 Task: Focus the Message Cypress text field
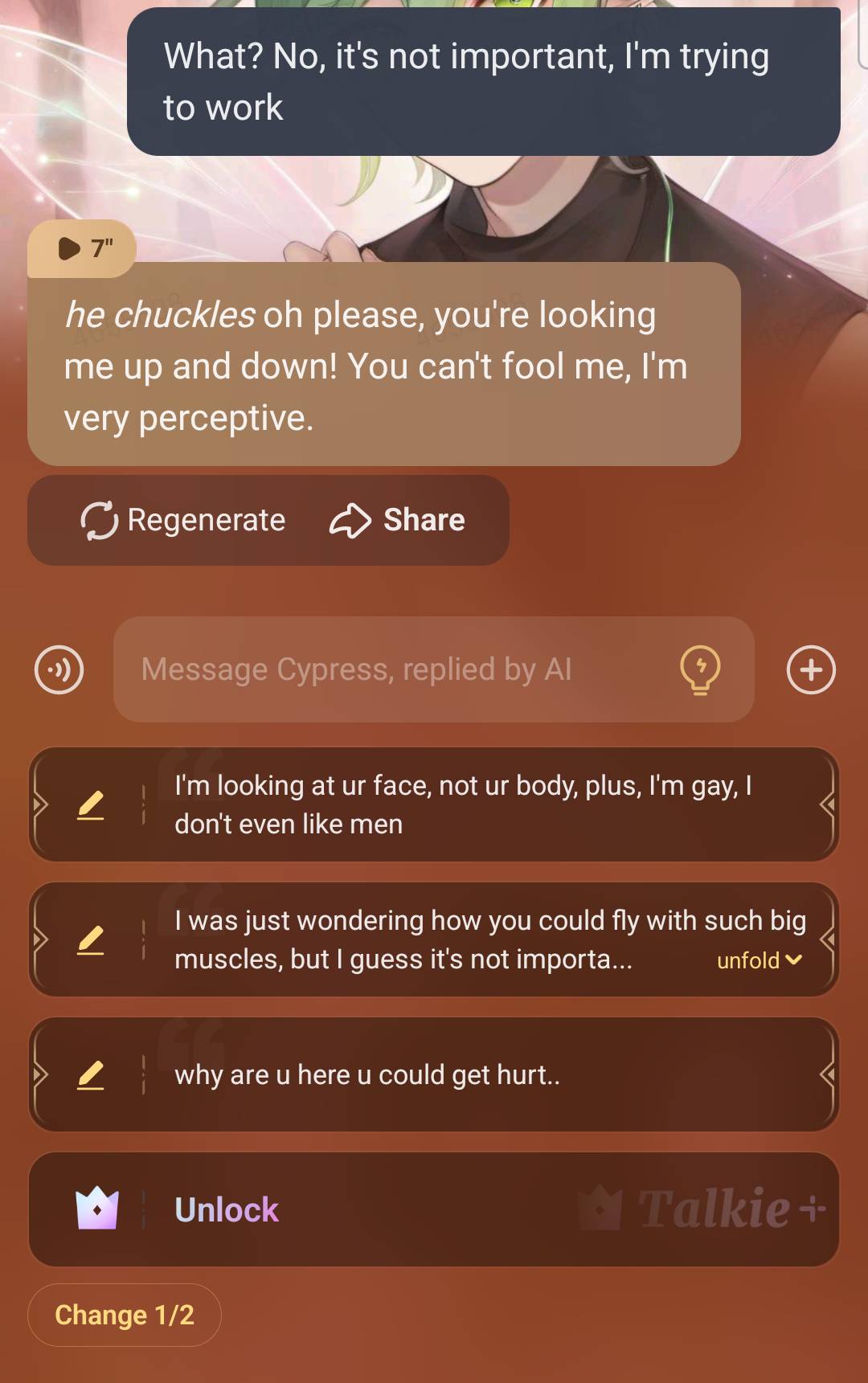[394, 669]
